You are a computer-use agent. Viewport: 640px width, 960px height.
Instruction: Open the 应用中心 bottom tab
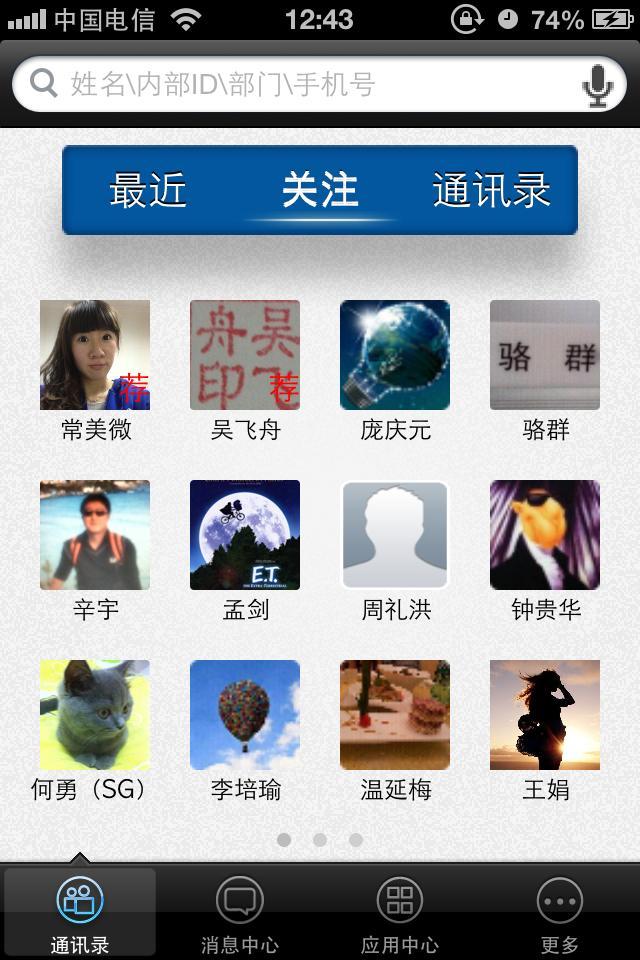point(400,912)
